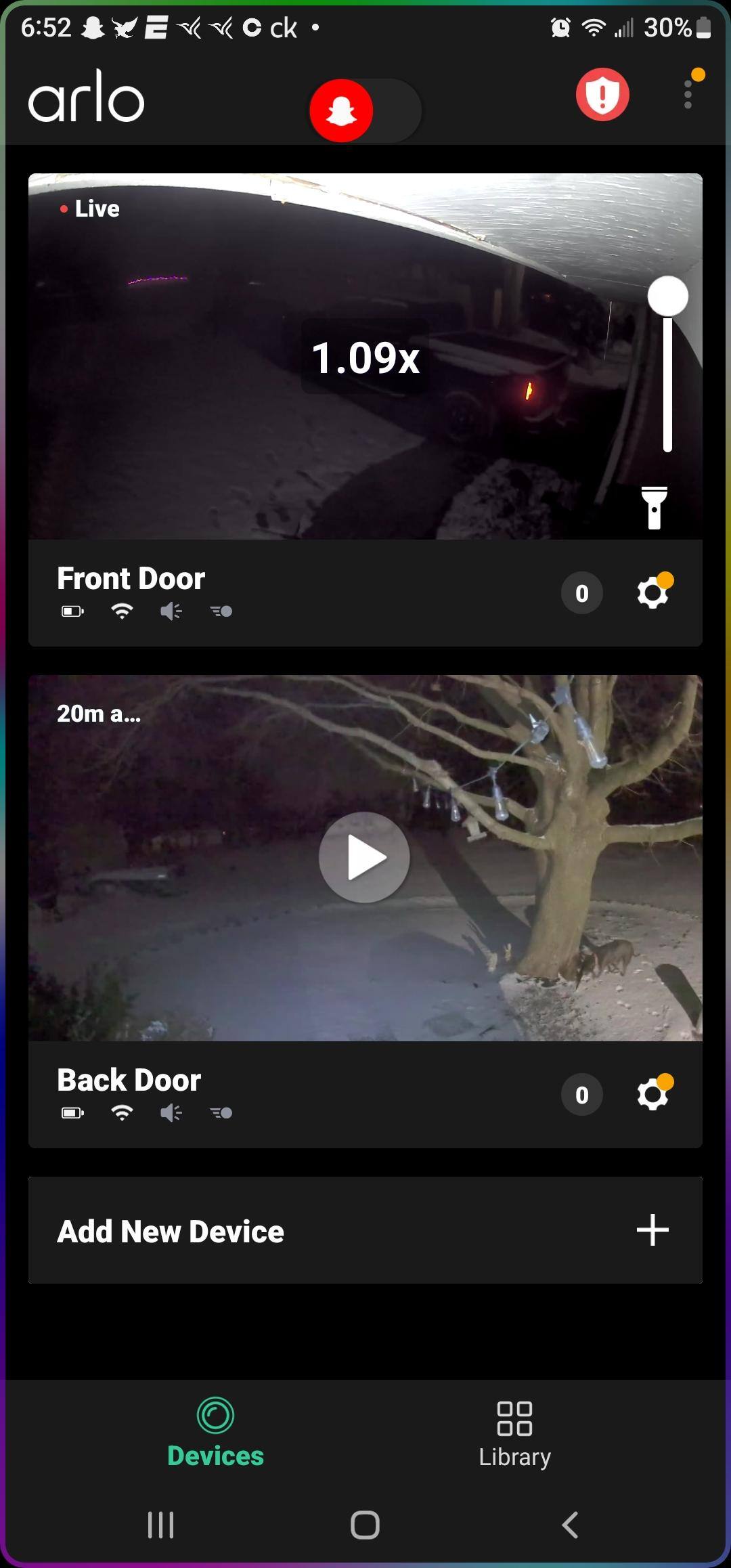Toggle the Front Door camera flashlight
The width and height of the screenshot is (731, 1568).
[x=654, y=508]
